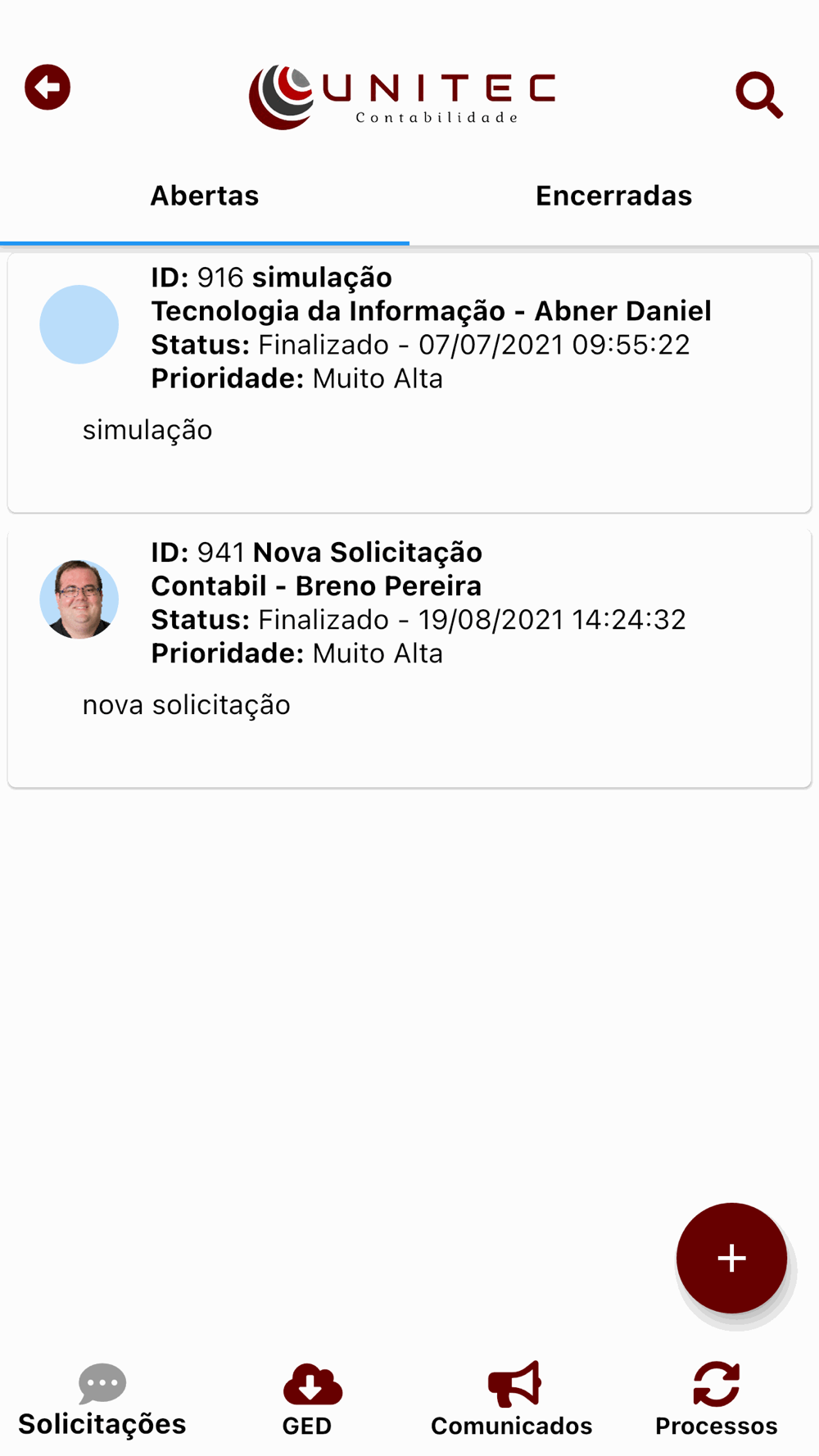Switch to the Abertas tab

click(205, 197)
